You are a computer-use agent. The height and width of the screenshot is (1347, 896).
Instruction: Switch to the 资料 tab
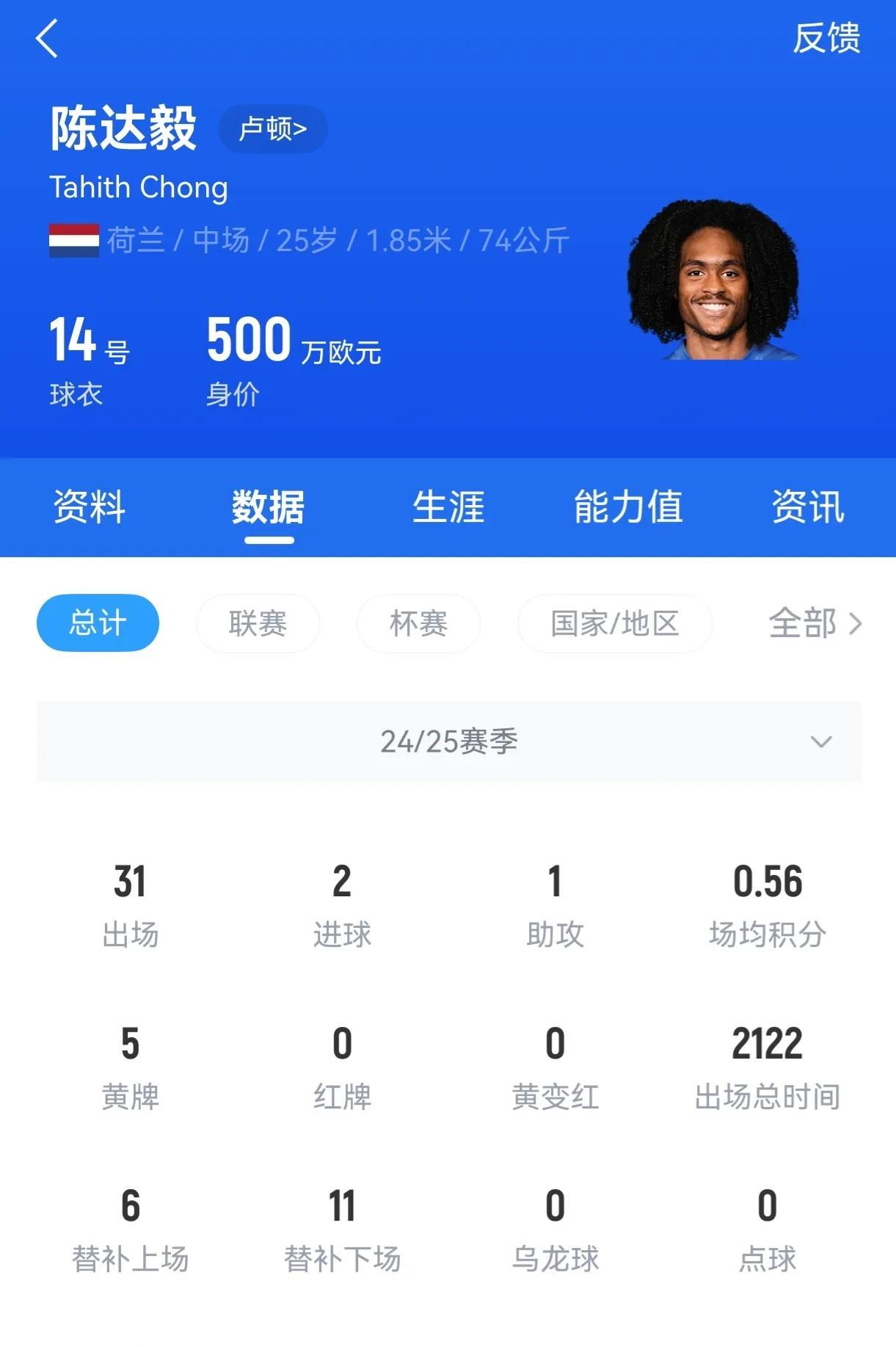(90, 507)
